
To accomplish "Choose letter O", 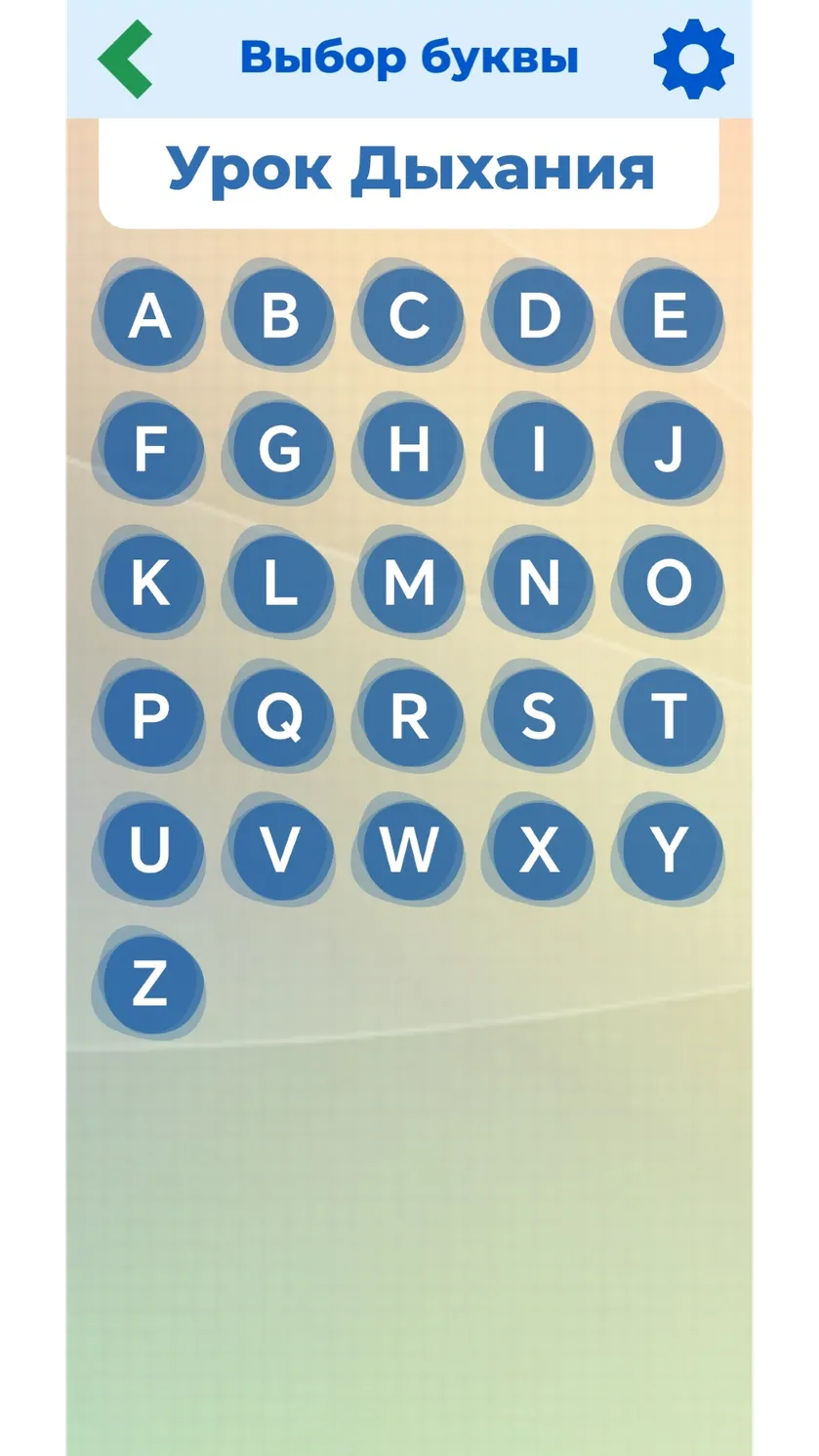I will tap(669, 583).
